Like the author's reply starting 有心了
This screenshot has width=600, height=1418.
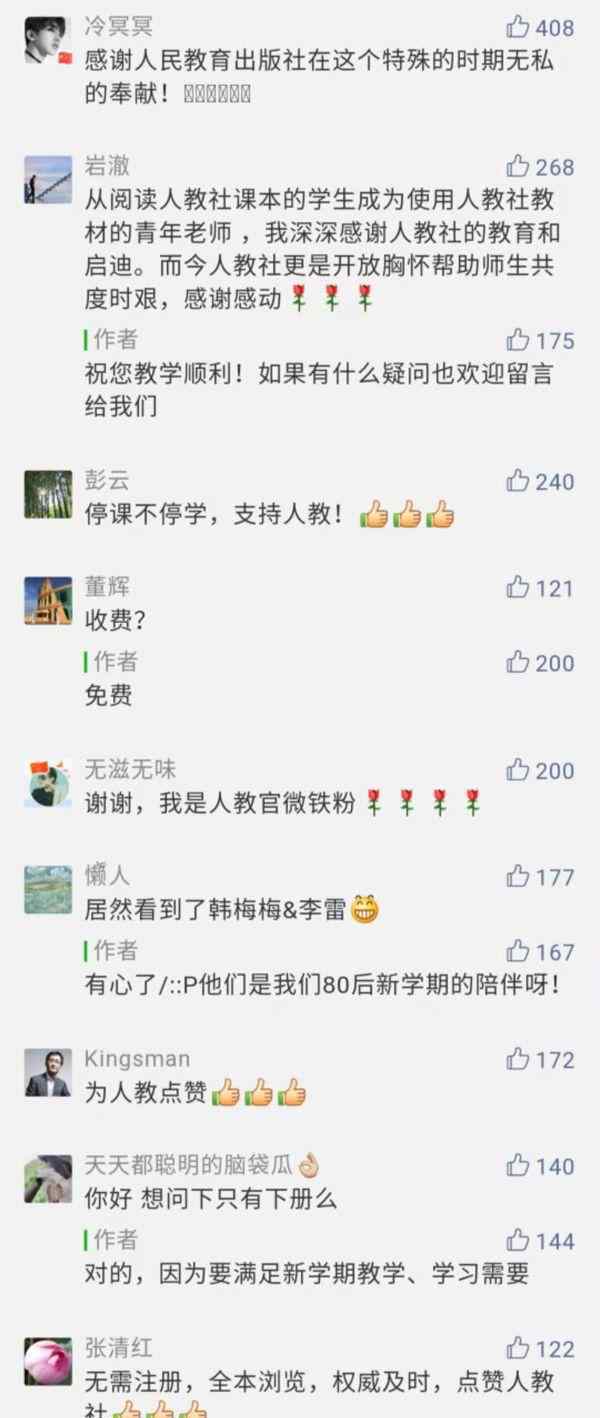[518, 951]
